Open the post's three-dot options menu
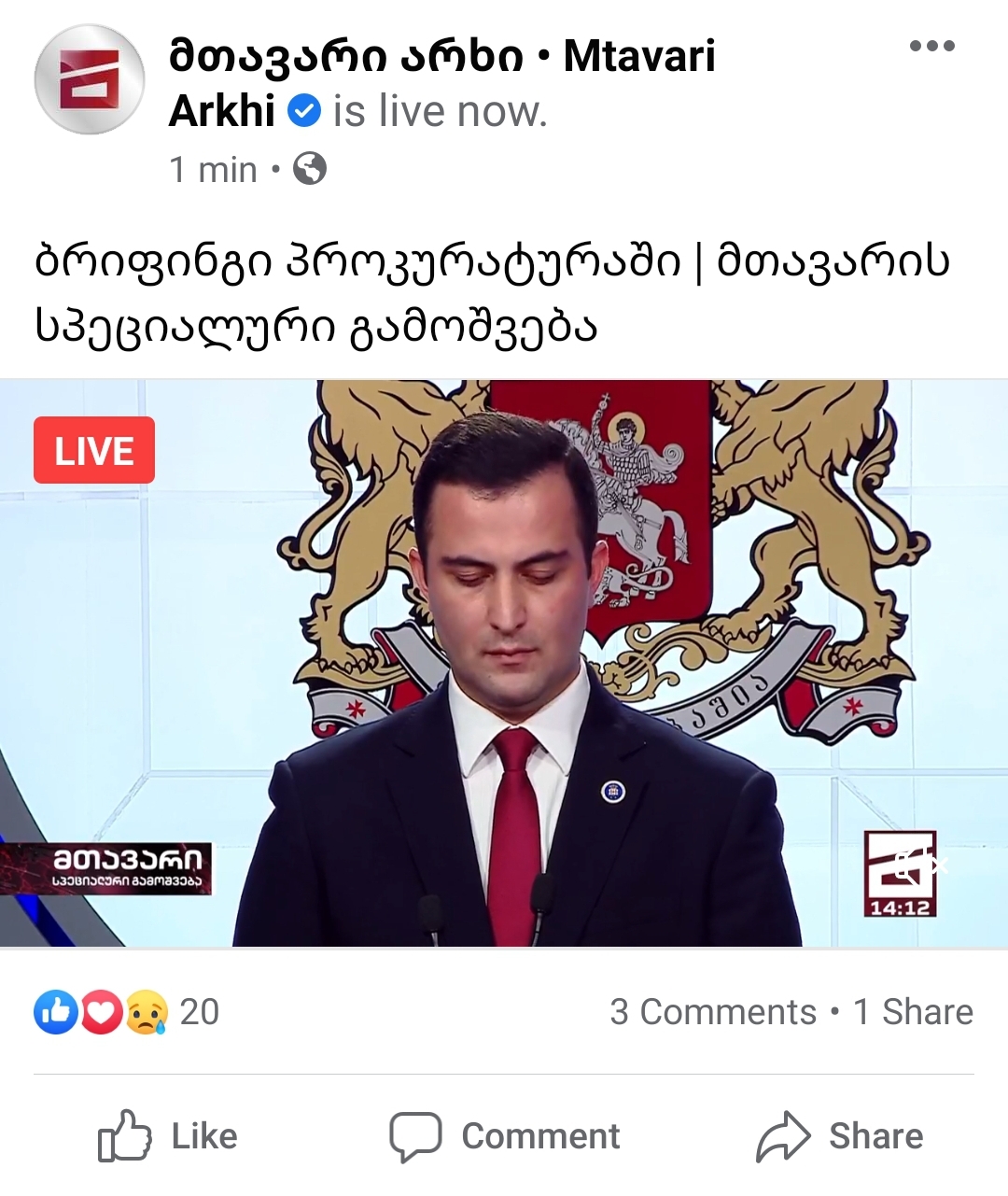Viewport: 1008px width, 1196px height. 931,46
